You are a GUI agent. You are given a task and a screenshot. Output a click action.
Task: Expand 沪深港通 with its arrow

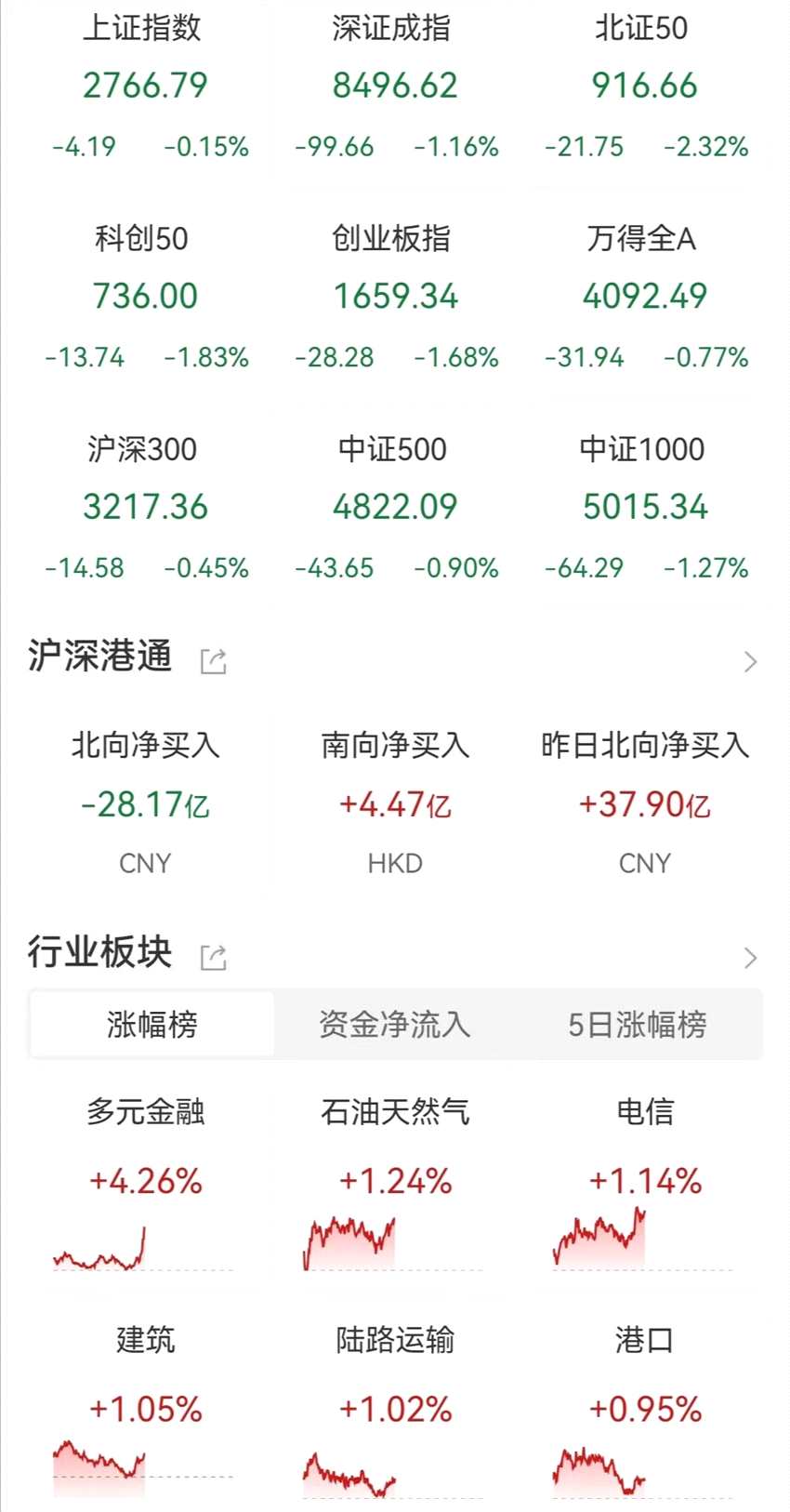coord(751,662)
